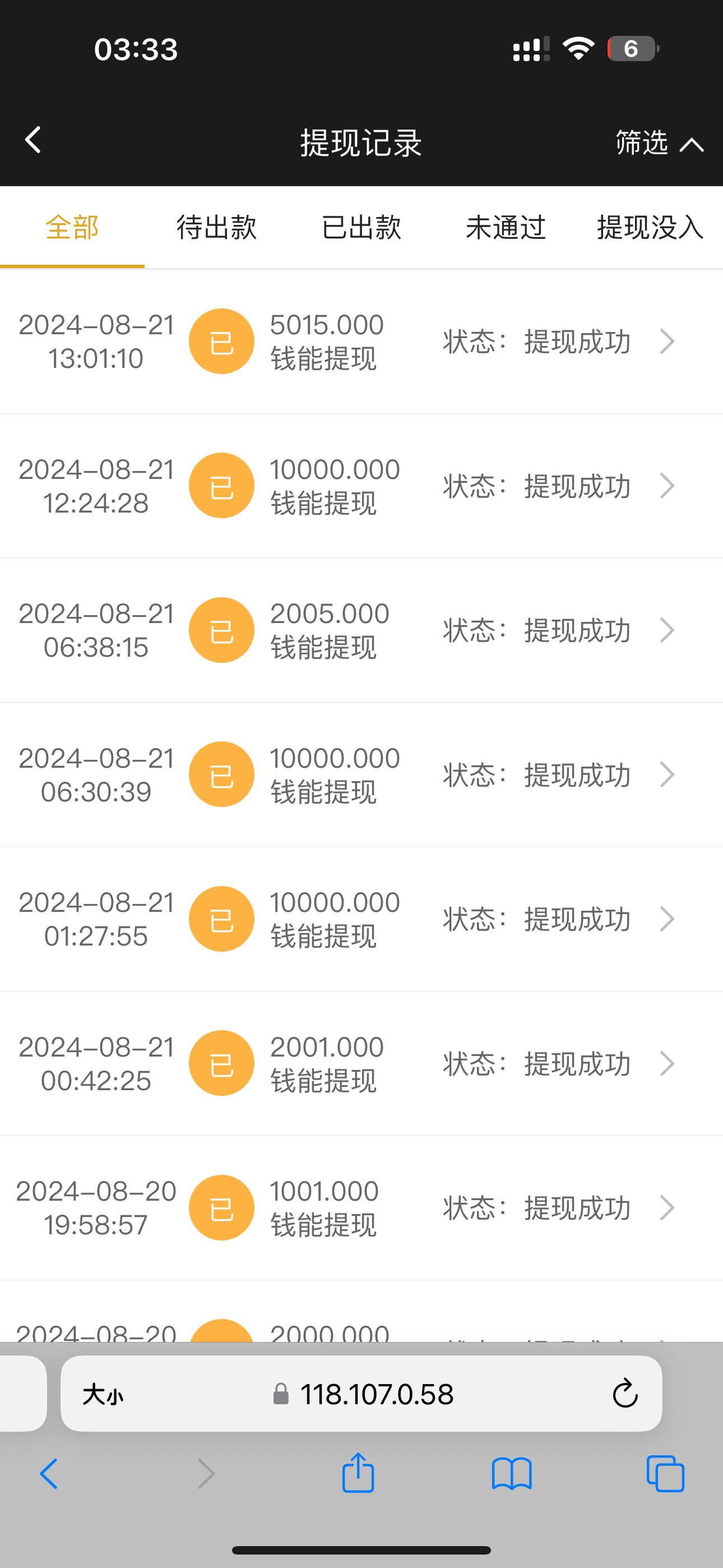Image resolution: width=723 pixels, height=1568 pixels.
Task: Open the 筛选 filter dropdown
Action: click(659, 143)
